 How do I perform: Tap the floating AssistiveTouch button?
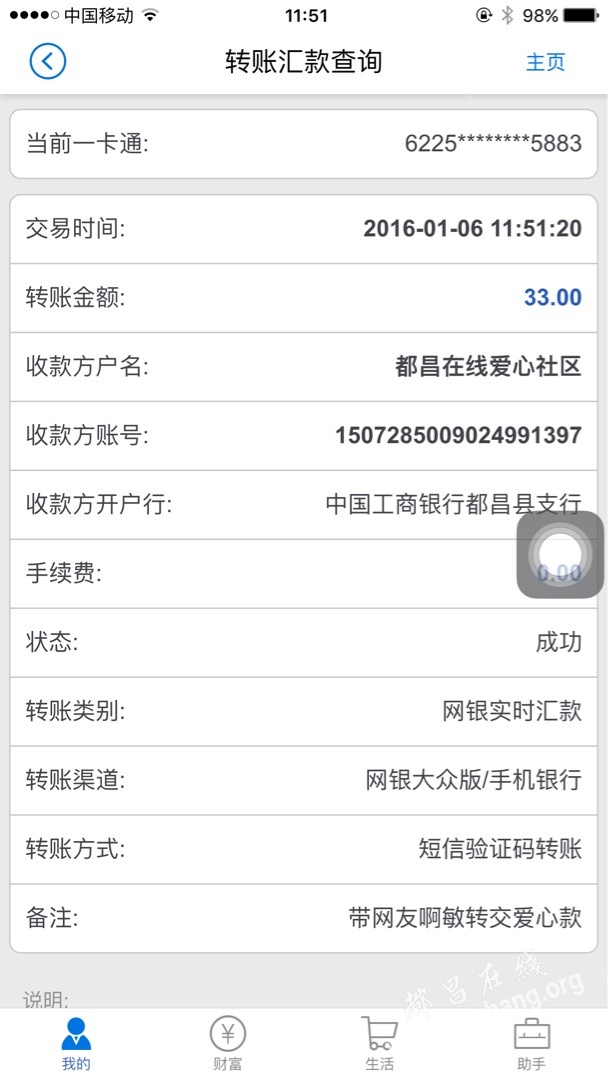point(560,554)
